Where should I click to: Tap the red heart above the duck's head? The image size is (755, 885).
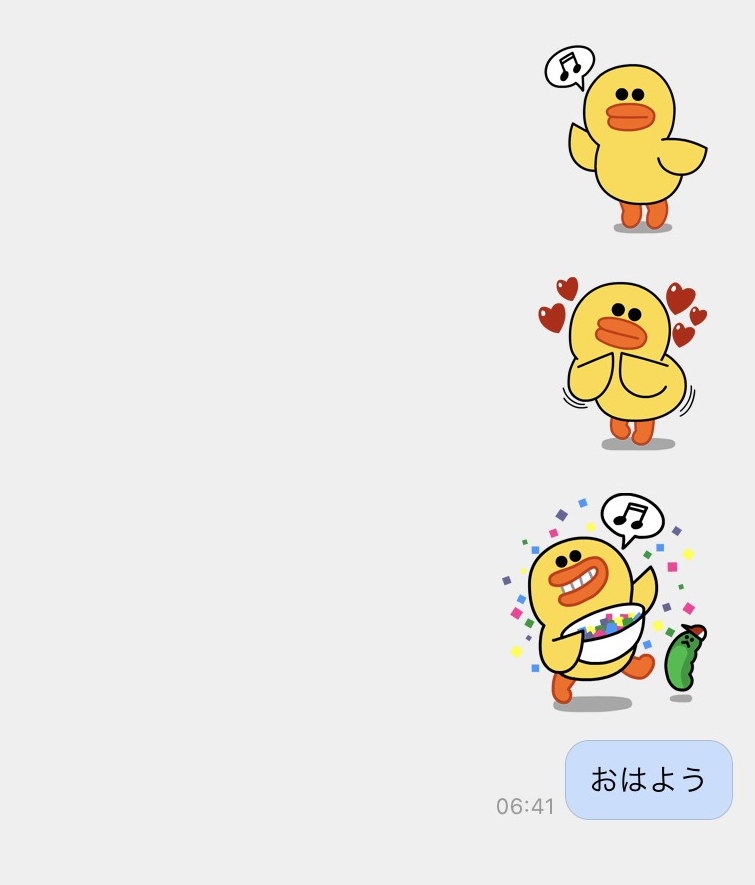pyautogui.click(x=564, y=289)
